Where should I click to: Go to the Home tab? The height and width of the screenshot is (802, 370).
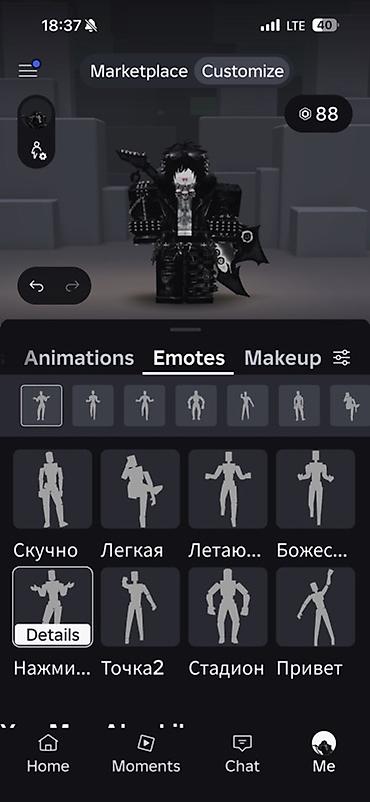click(48, 754)
